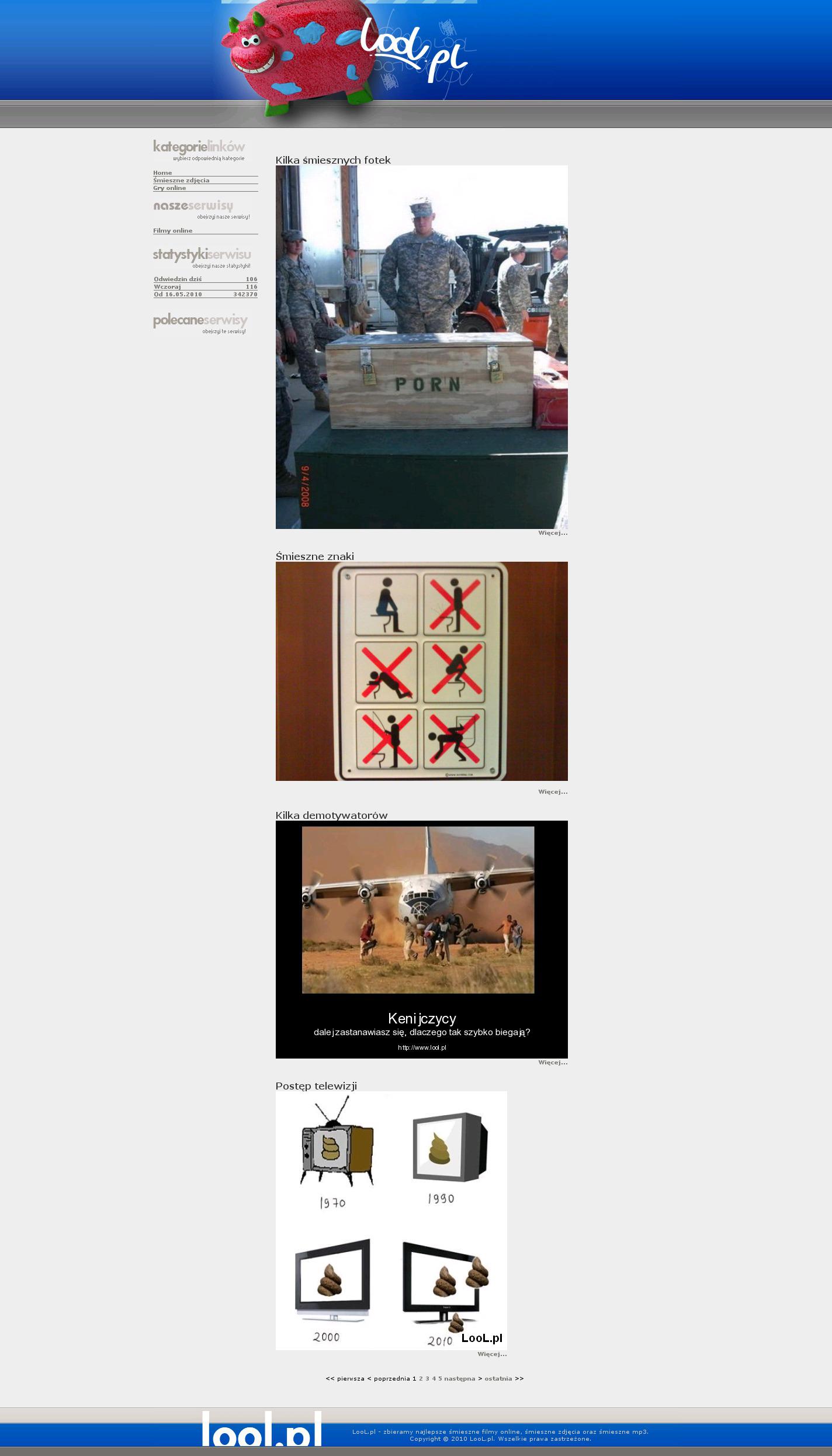Open Kilka śmiesznych fotek post image
The image size is (832, 1456).
[x=421, y=347]
